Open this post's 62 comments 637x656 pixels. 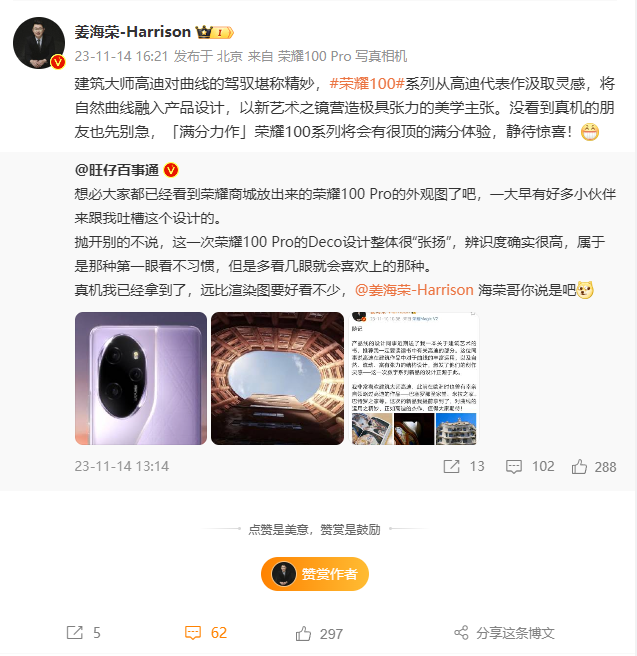tap(206, 633)
